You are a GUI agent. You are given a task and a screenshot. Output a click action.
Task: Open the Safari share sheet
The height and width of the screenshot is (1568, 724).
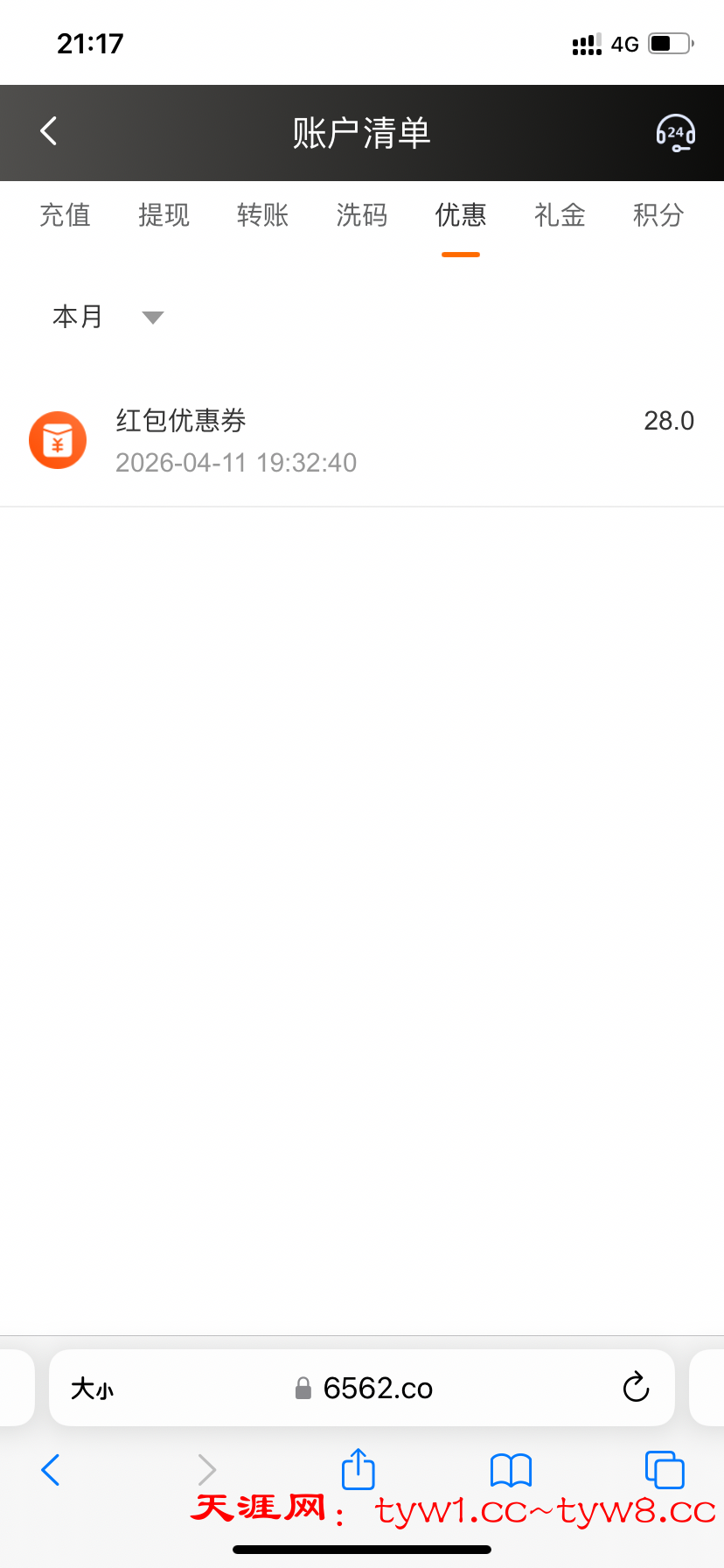[x=358, y=1469]
